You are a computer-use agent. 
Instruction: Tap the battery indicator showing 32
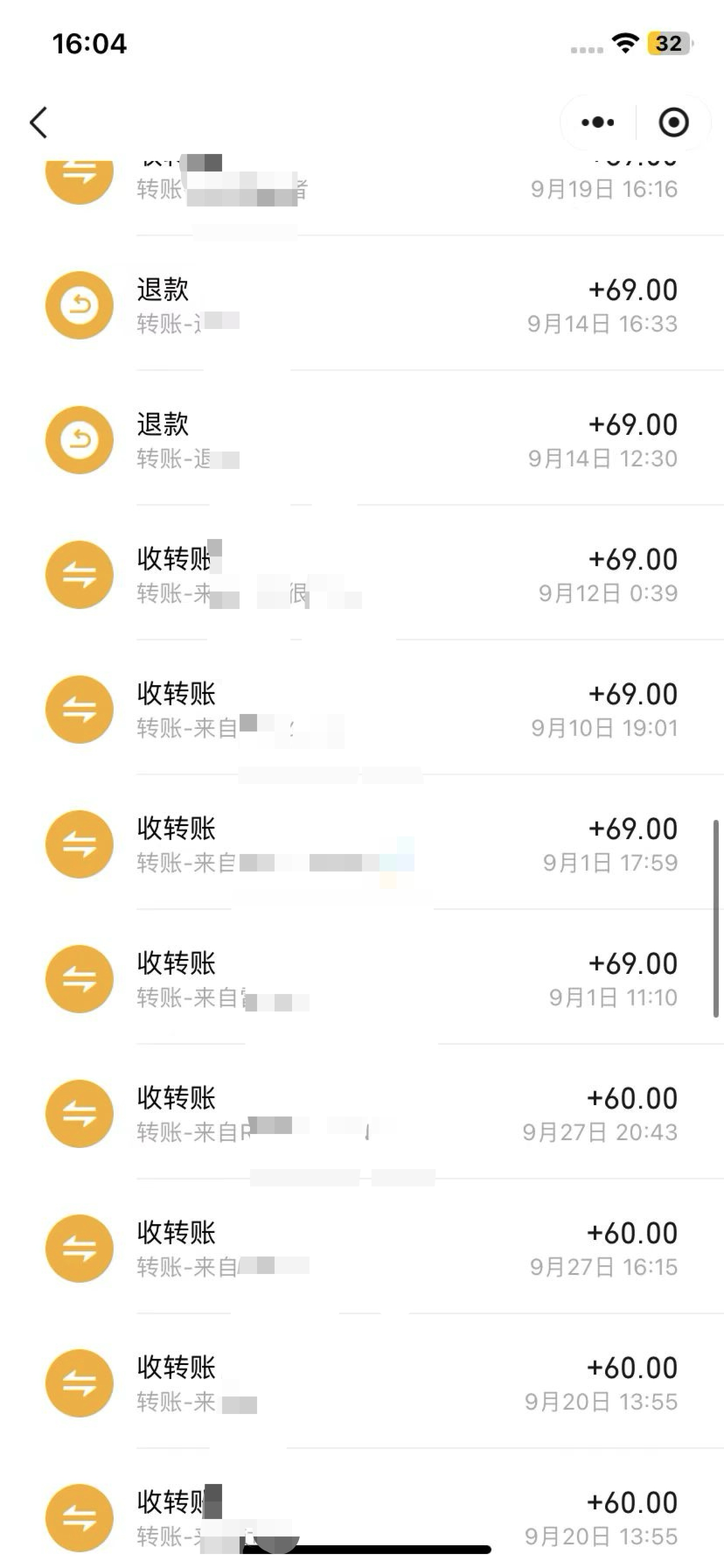click(670, 42)
